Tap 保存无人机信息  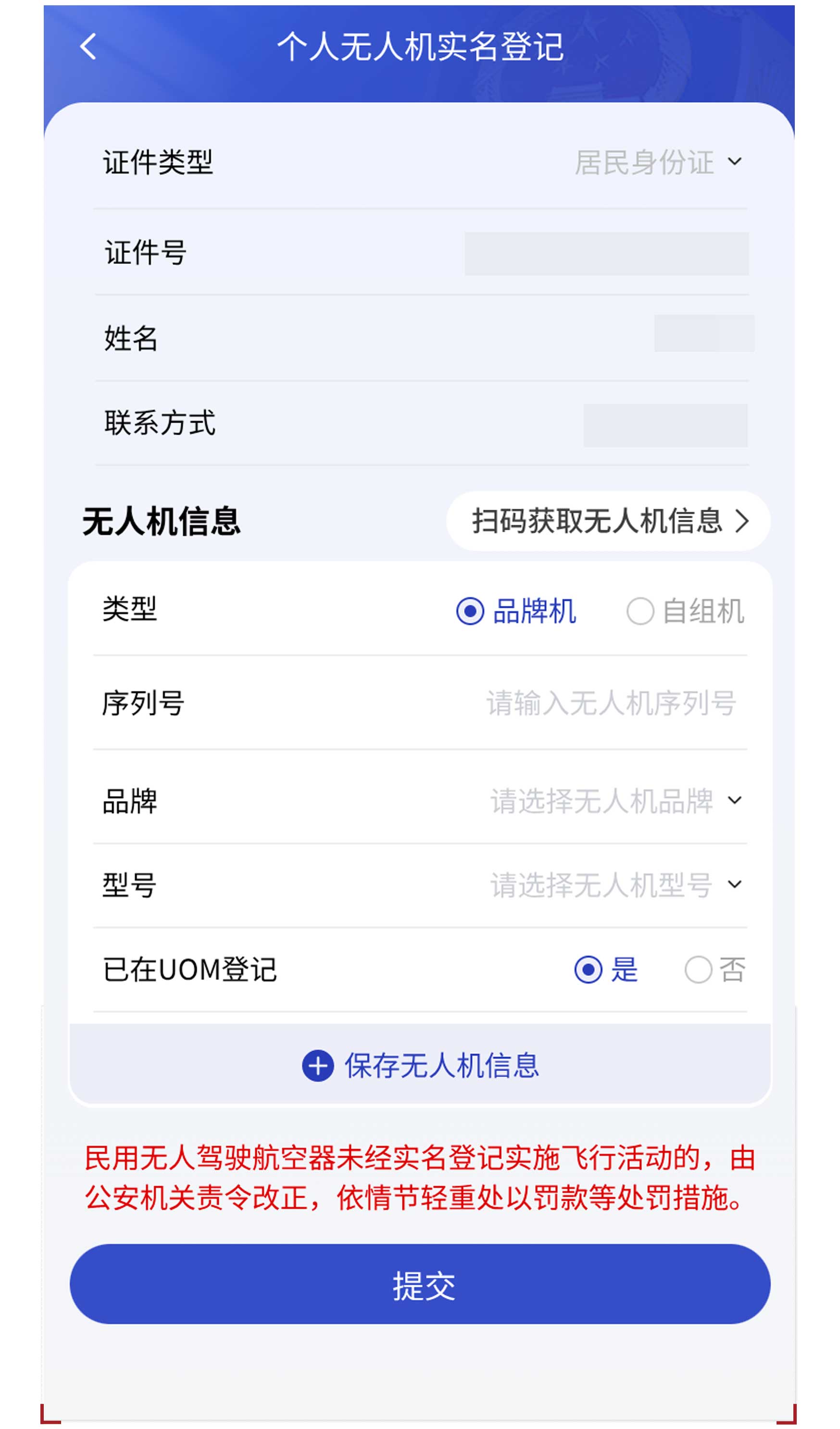tap(420, 1065)
